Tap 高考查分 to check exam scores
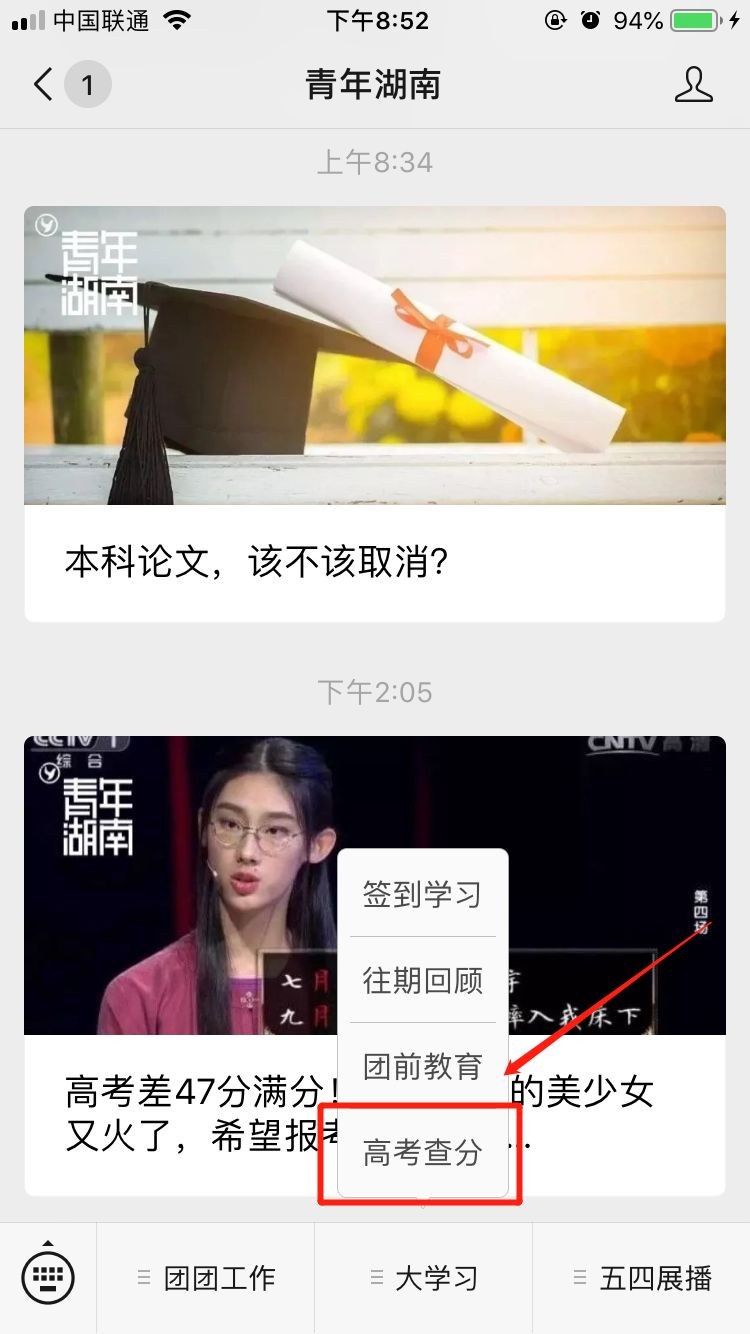Screen dimensions: 750x1334 pos(422,1153)
